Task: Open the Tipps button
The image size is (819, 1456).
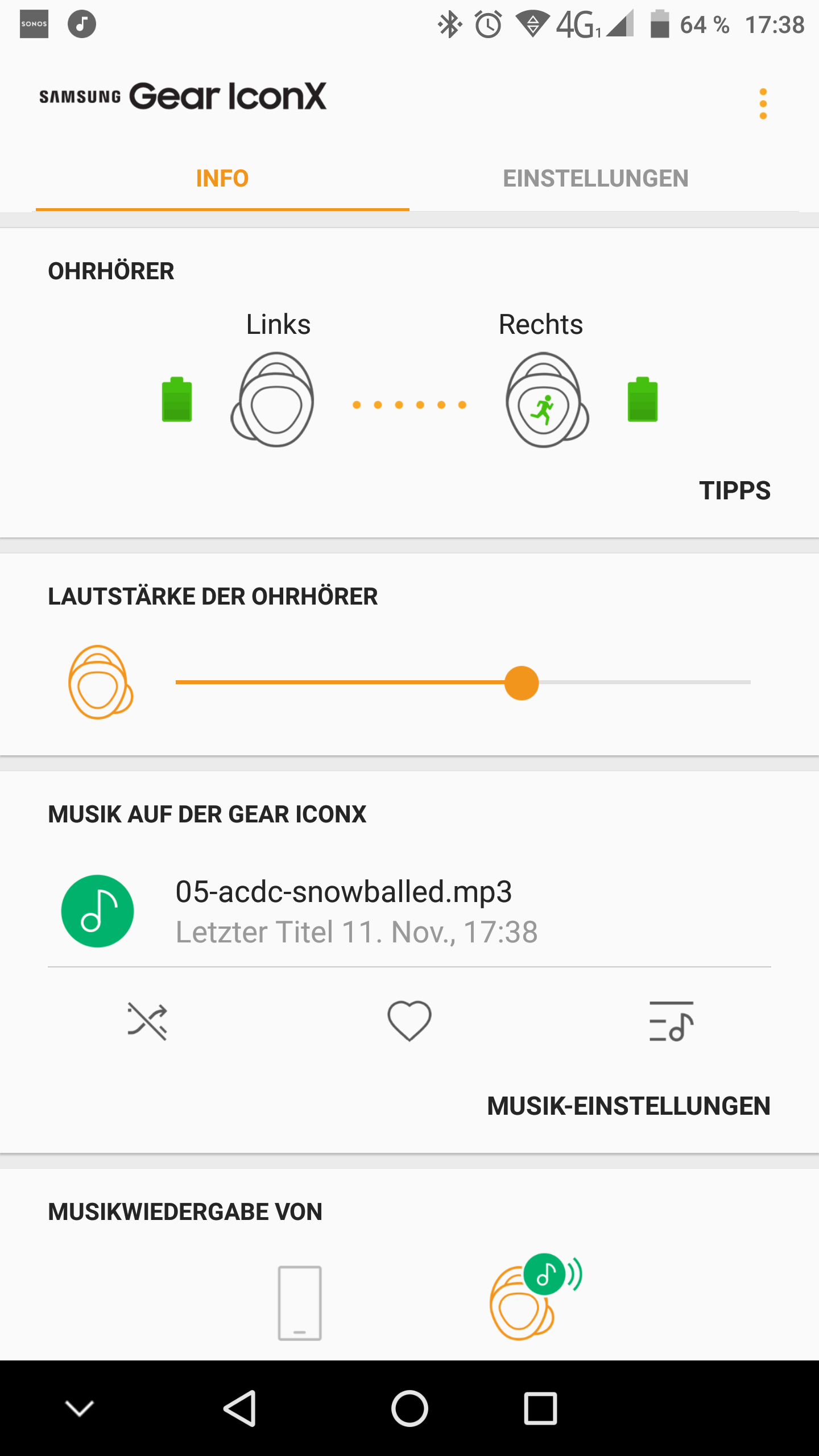Action: [734, 490]
